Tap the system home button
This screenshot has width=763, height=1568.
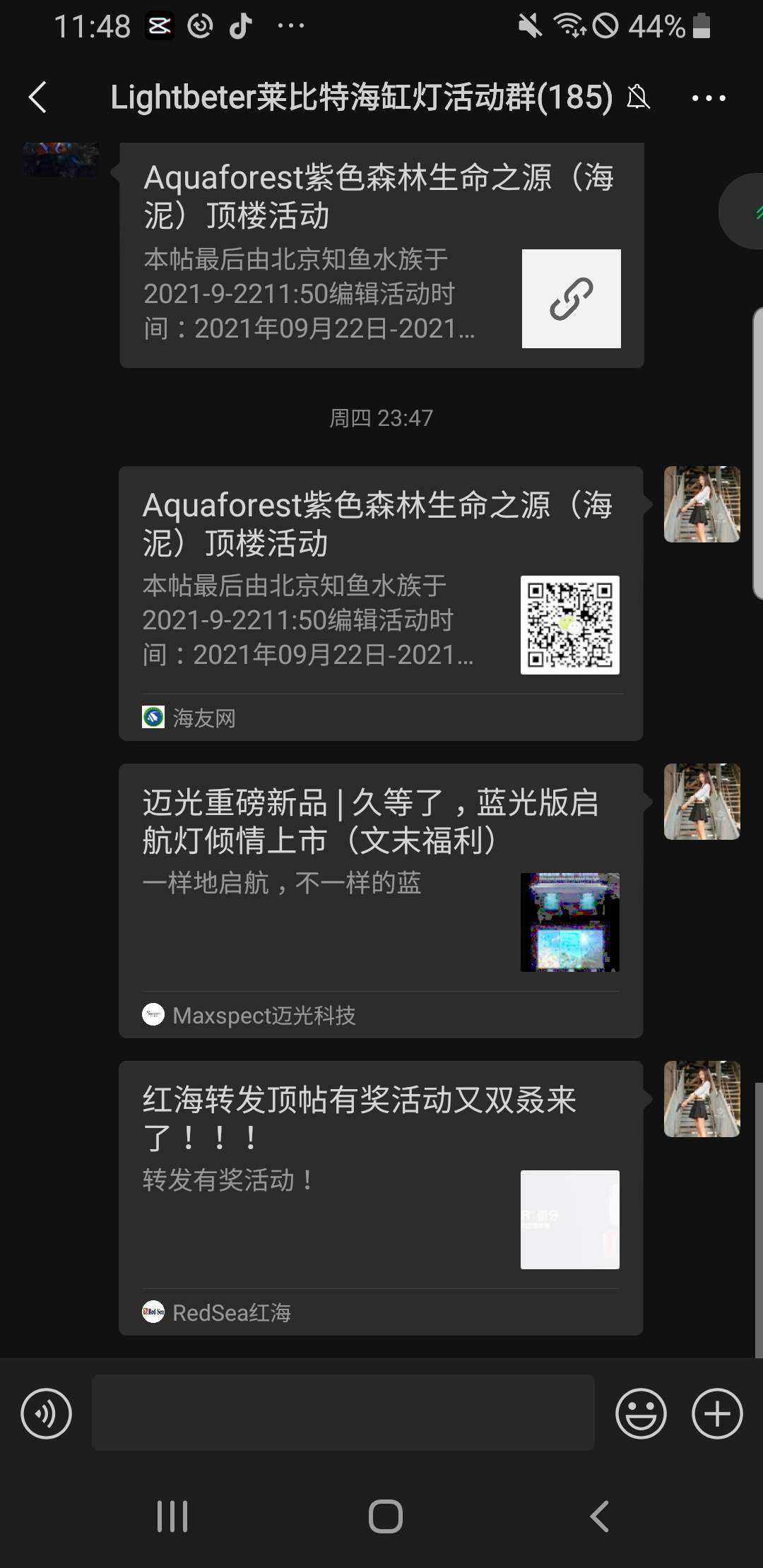(x=385, y=1516)
